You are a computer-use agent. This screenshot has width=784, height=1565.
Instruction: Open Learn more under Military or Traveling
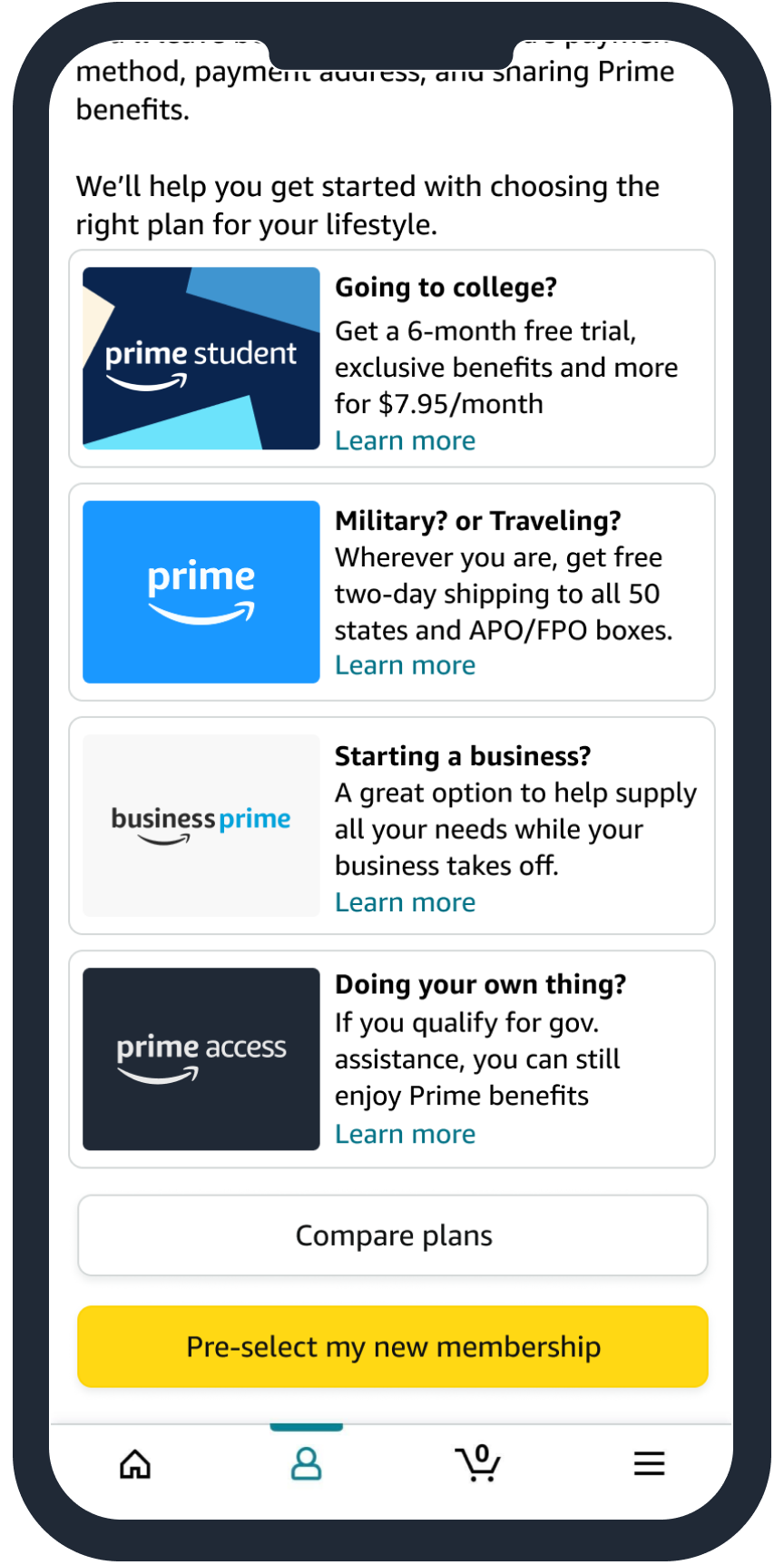(x=405, y=665)
